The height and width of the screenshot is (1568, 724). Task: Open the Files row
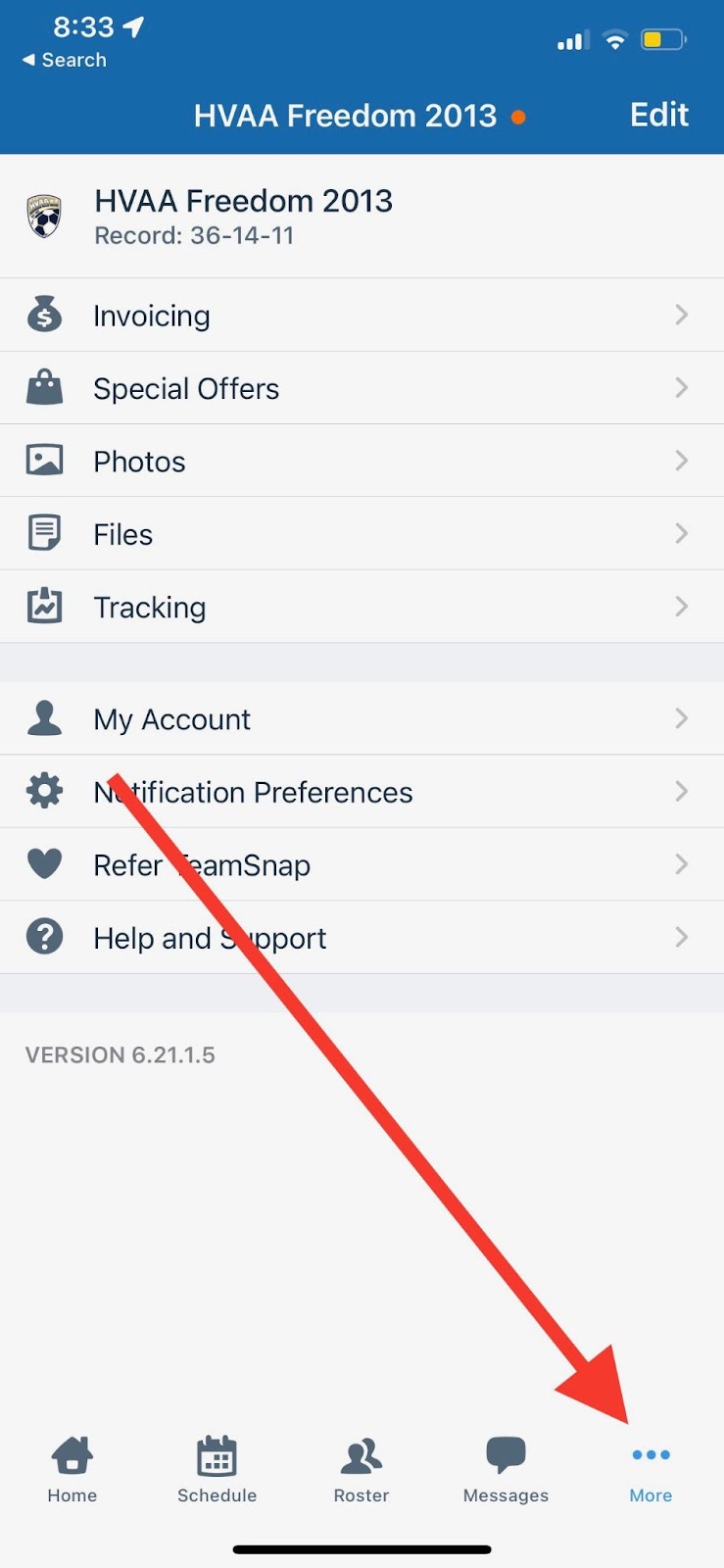tap(362, 533)
